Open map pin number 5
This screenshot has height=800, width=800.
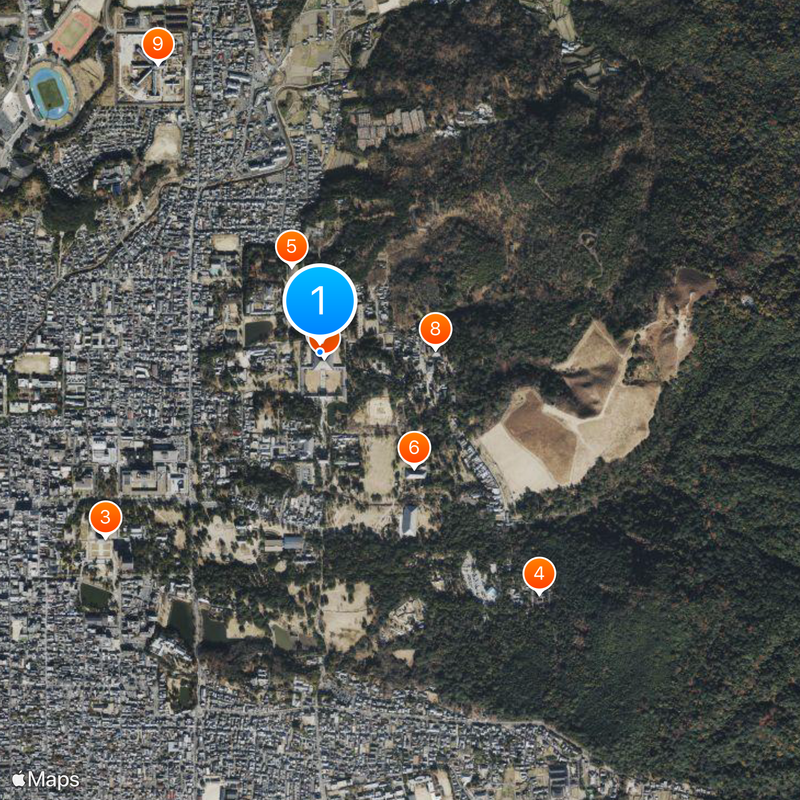pyautogui.click(x=292, y=246)
